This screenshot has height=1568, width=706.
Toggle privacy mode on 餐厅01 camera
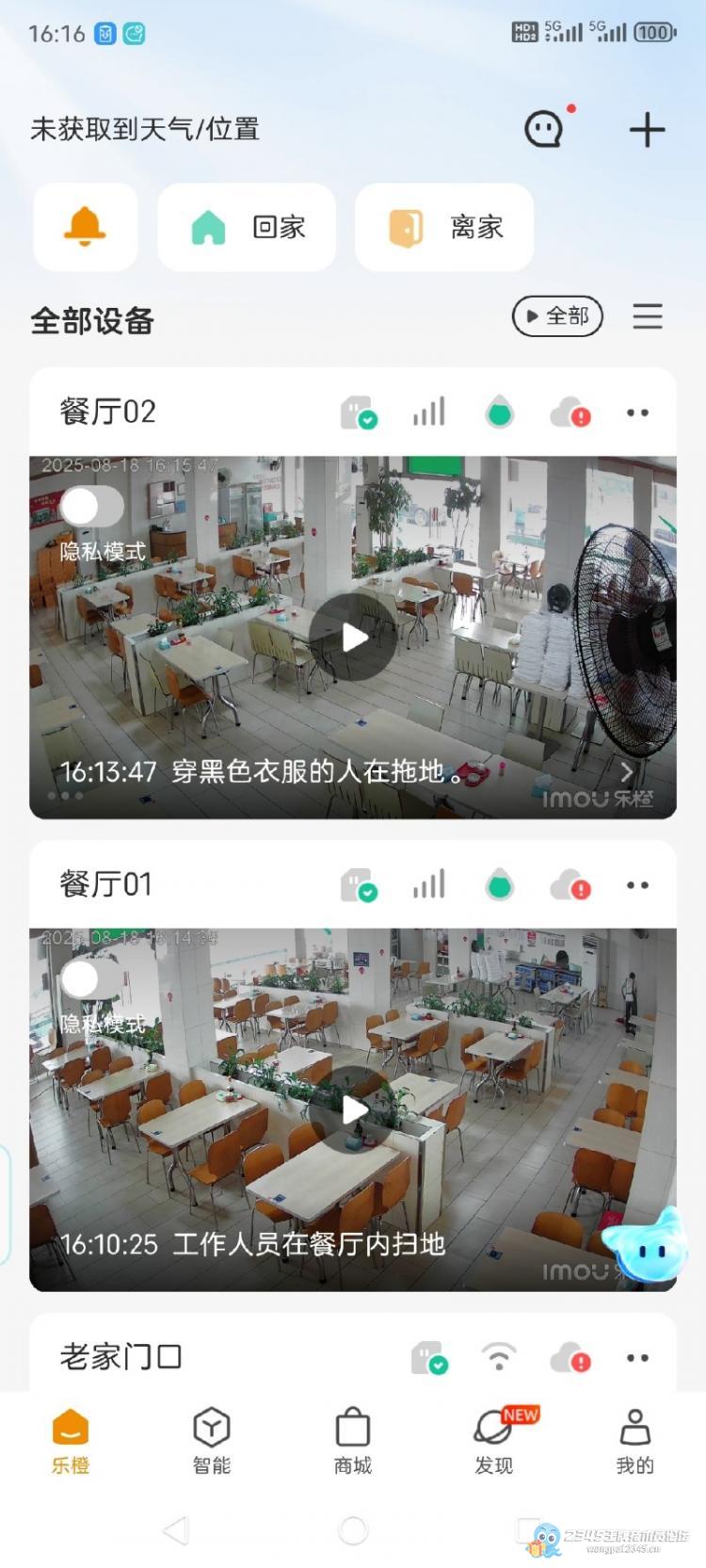(91, 979)
